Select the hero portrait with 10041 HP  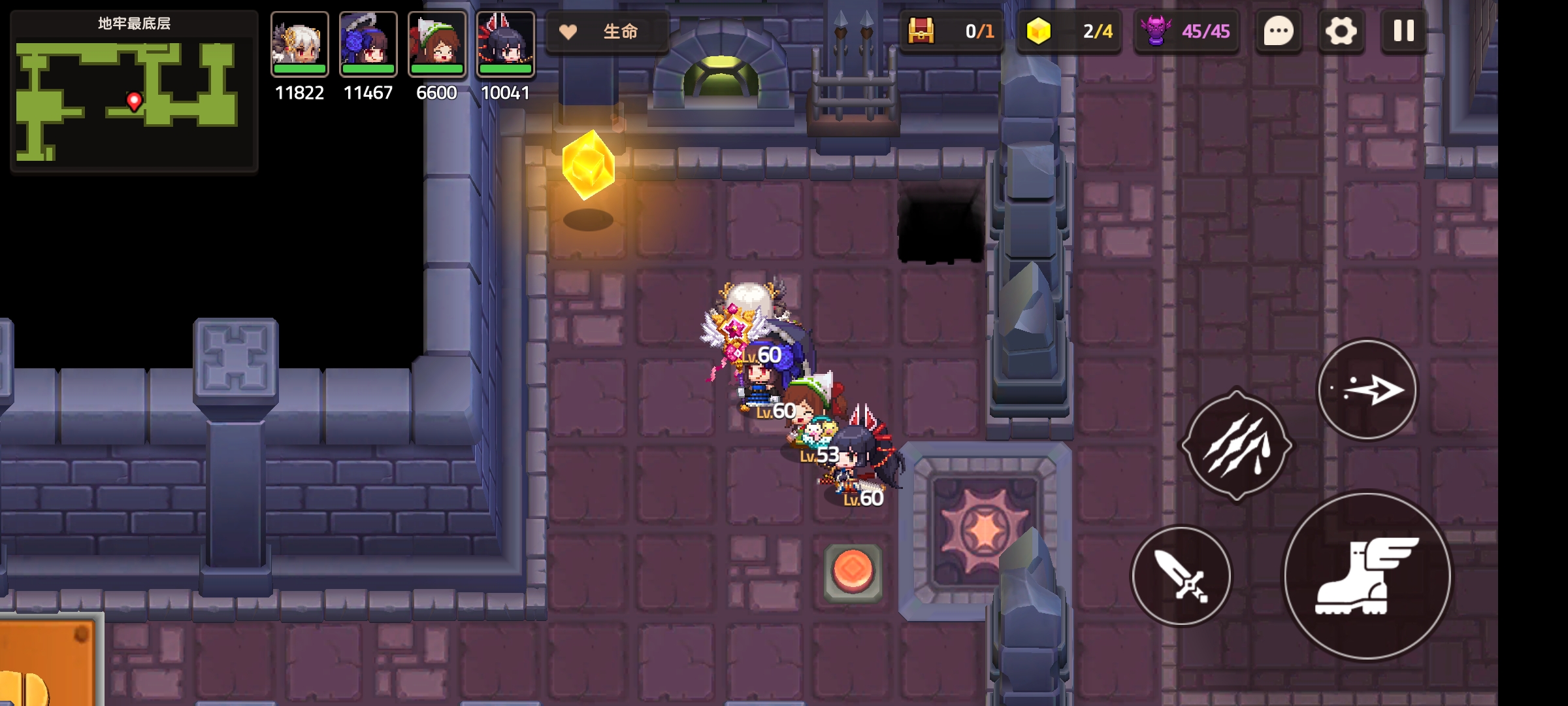pos(506,44)
